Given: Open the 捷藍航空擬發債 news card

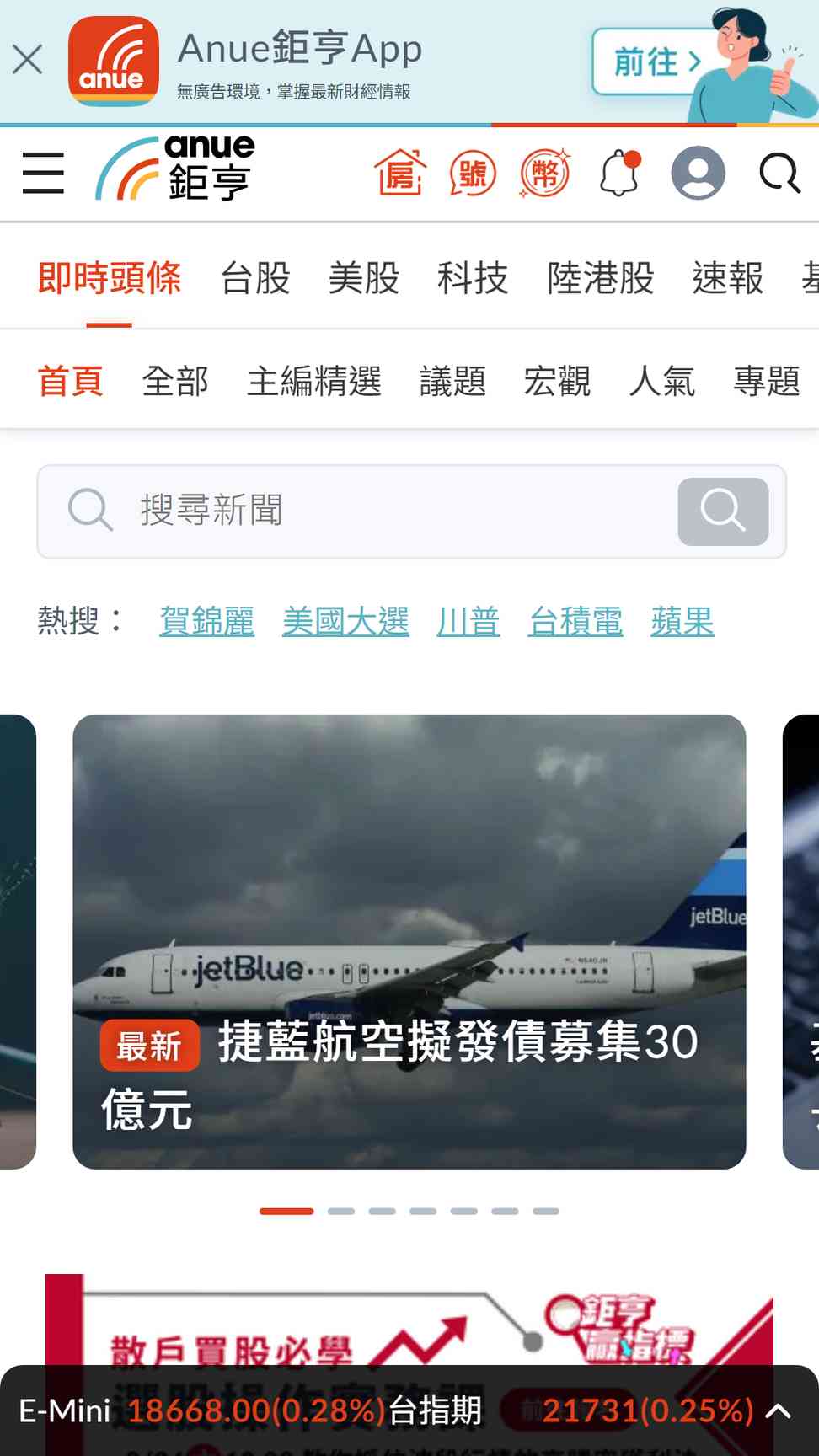Looking at the screenshot, I should (409, 941).
